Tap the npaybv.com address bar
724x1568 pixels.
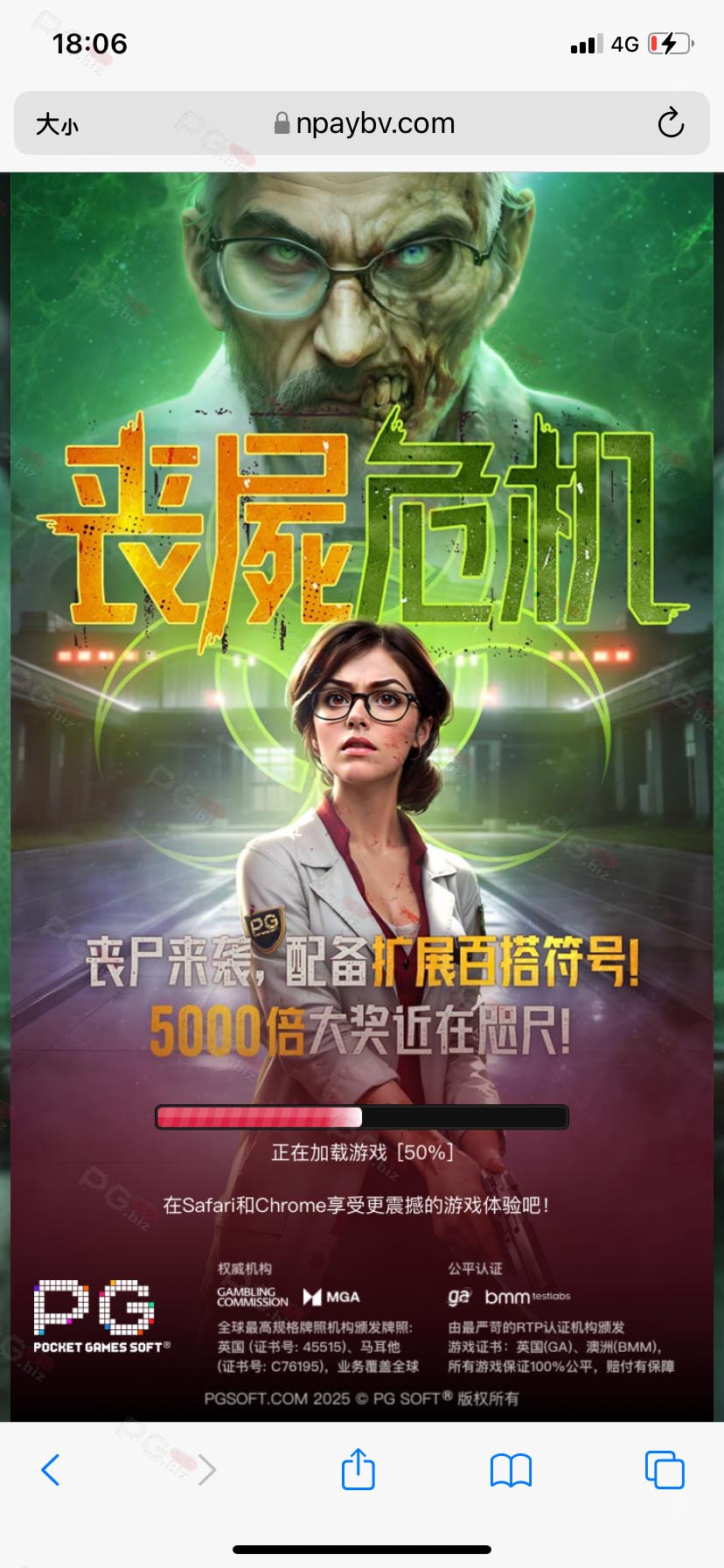(362, 123)
